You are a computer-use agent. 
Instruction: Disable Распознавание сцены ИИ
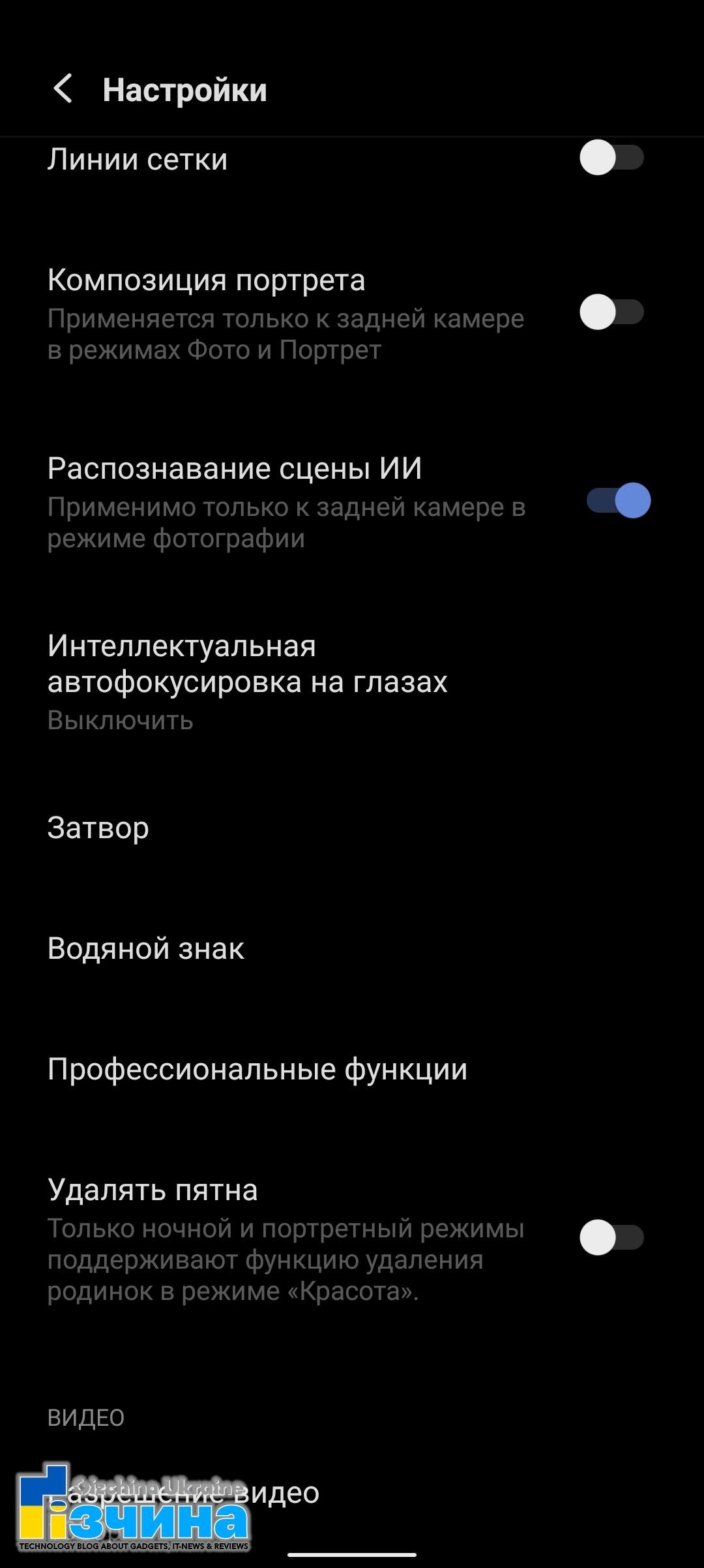[x=619, y=500]
